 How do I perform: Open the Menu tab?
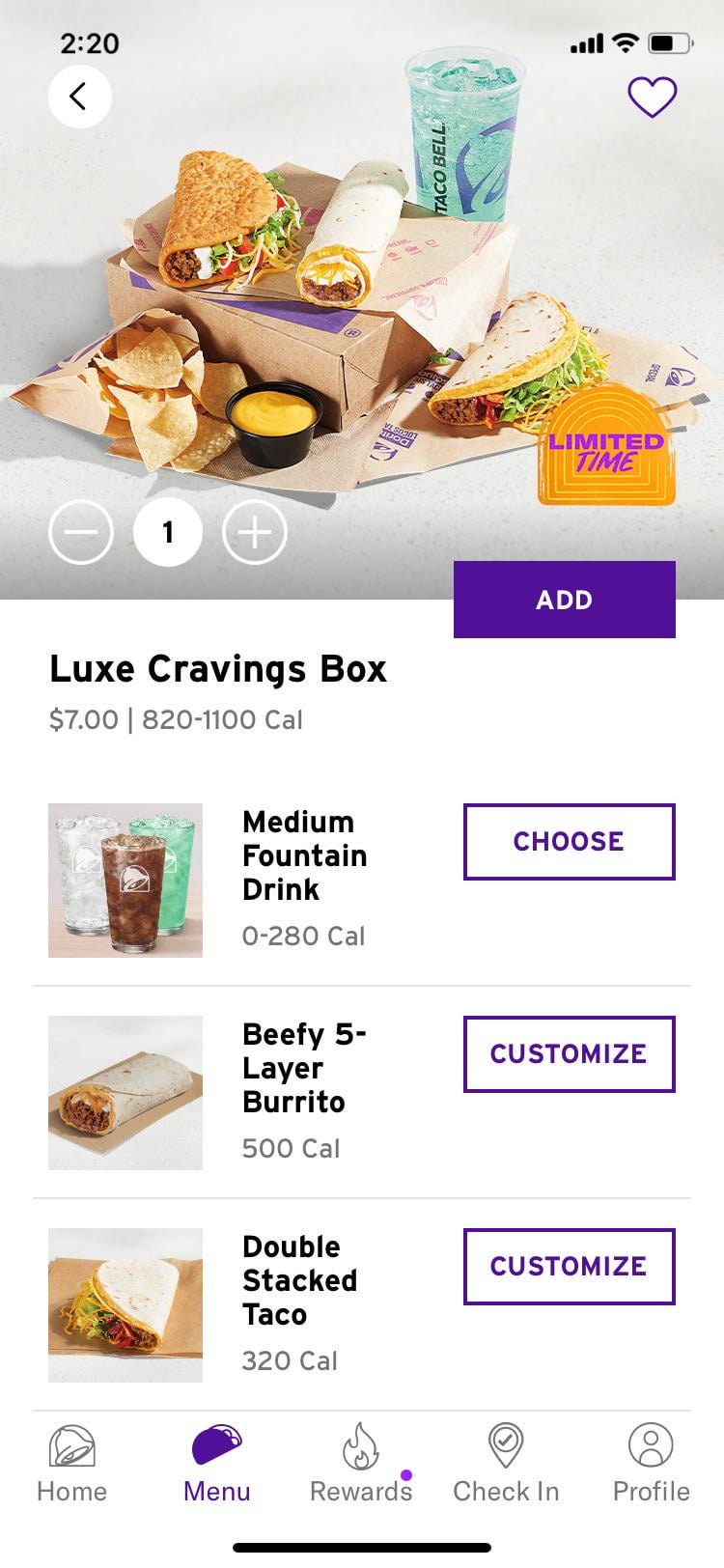(x=216, y=1464)
